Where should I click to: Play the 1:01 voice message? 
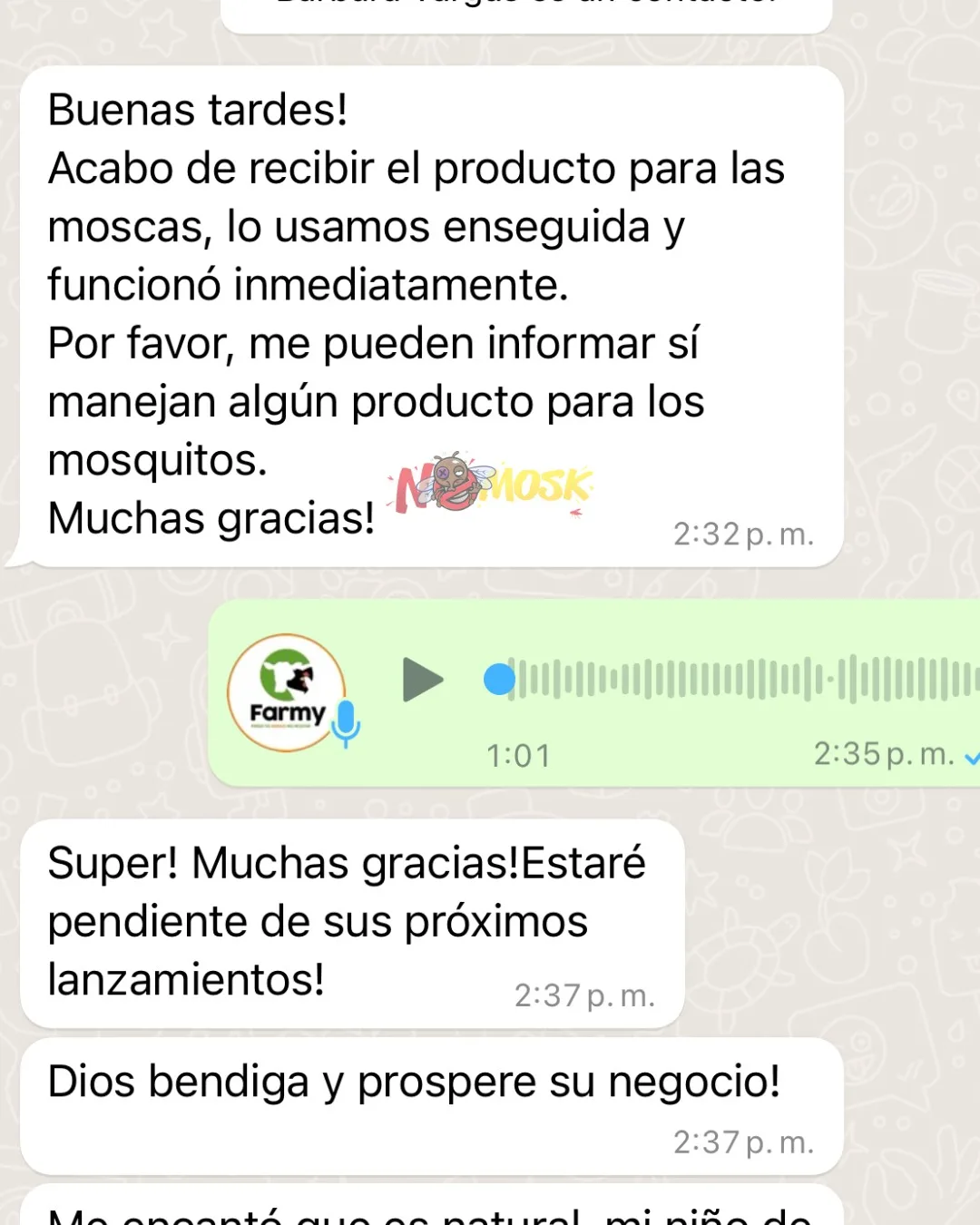pos(422,680)
